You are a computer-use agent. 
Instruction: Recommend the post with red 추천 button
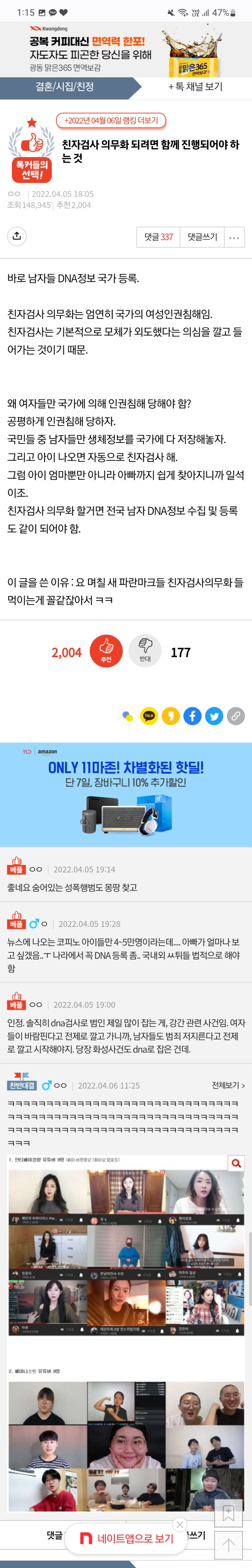[x=106, y=651]
